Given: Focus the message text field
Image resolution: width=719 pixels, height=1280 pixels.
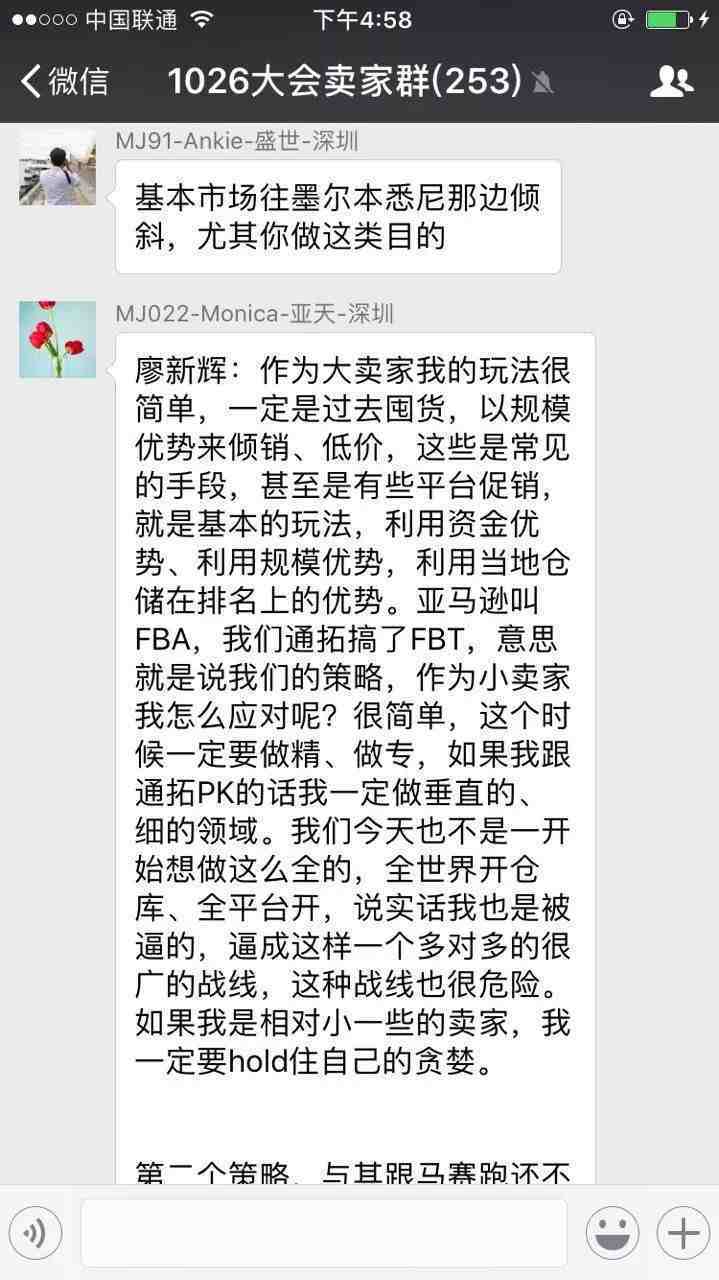Looking at the screenshot, I should pyautogui.click(x=323, y=1233).
